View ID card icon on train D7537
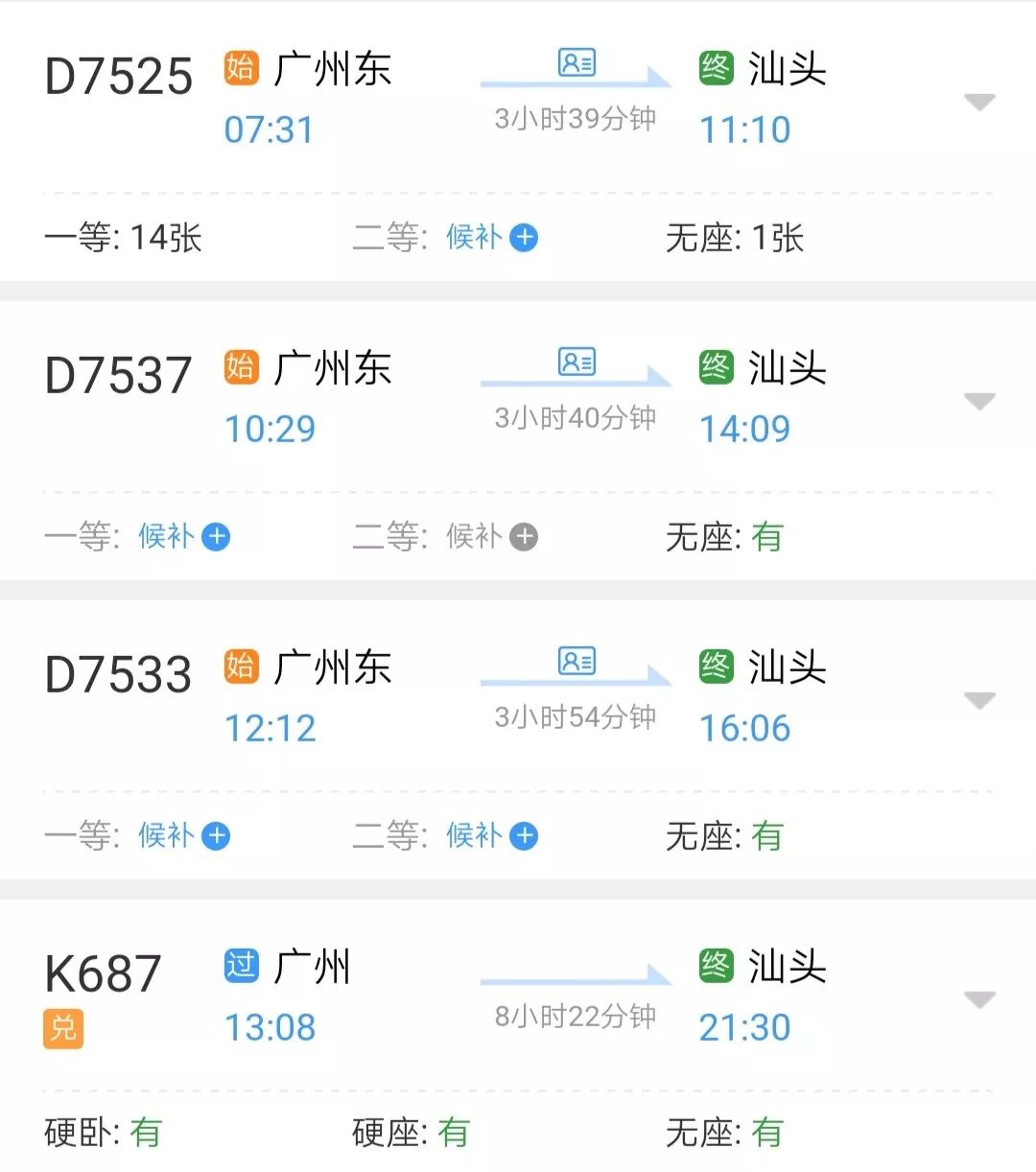Viewport: 1036px width, 1172px height. pos(577,363)
